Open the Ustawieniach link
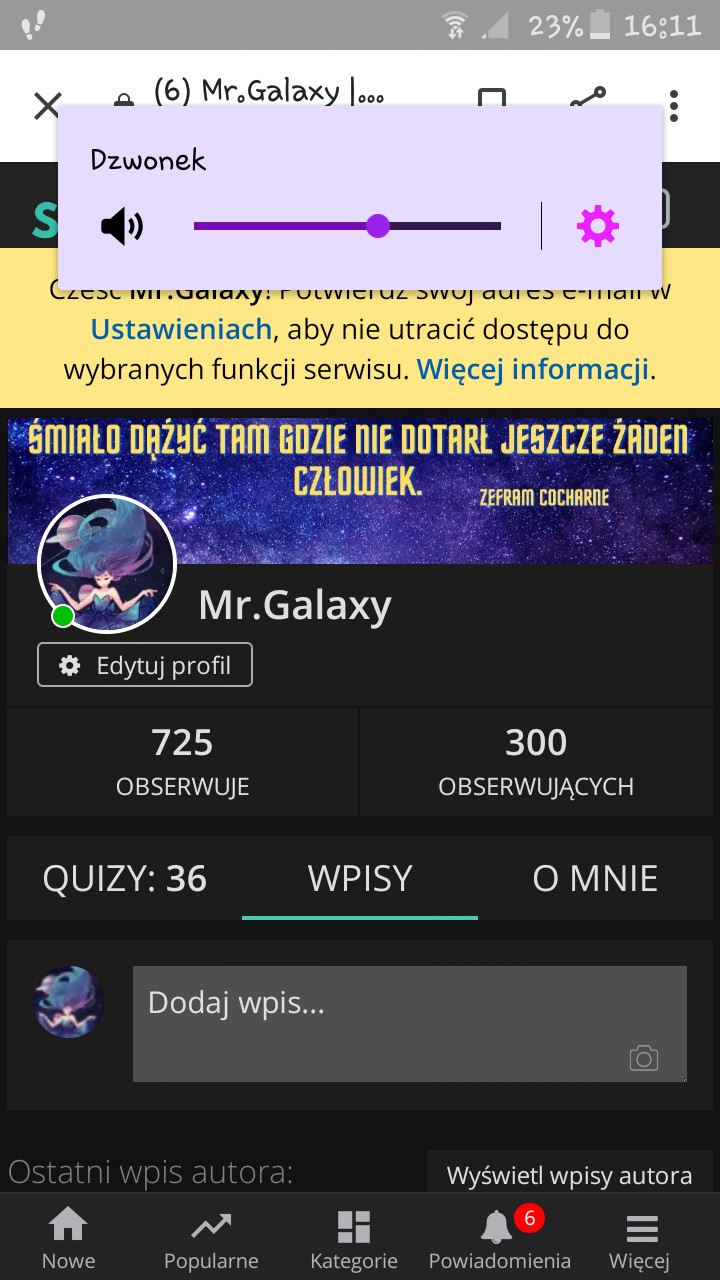The width and height of the screenshot is (720, 1280). (x=181, y=329)
